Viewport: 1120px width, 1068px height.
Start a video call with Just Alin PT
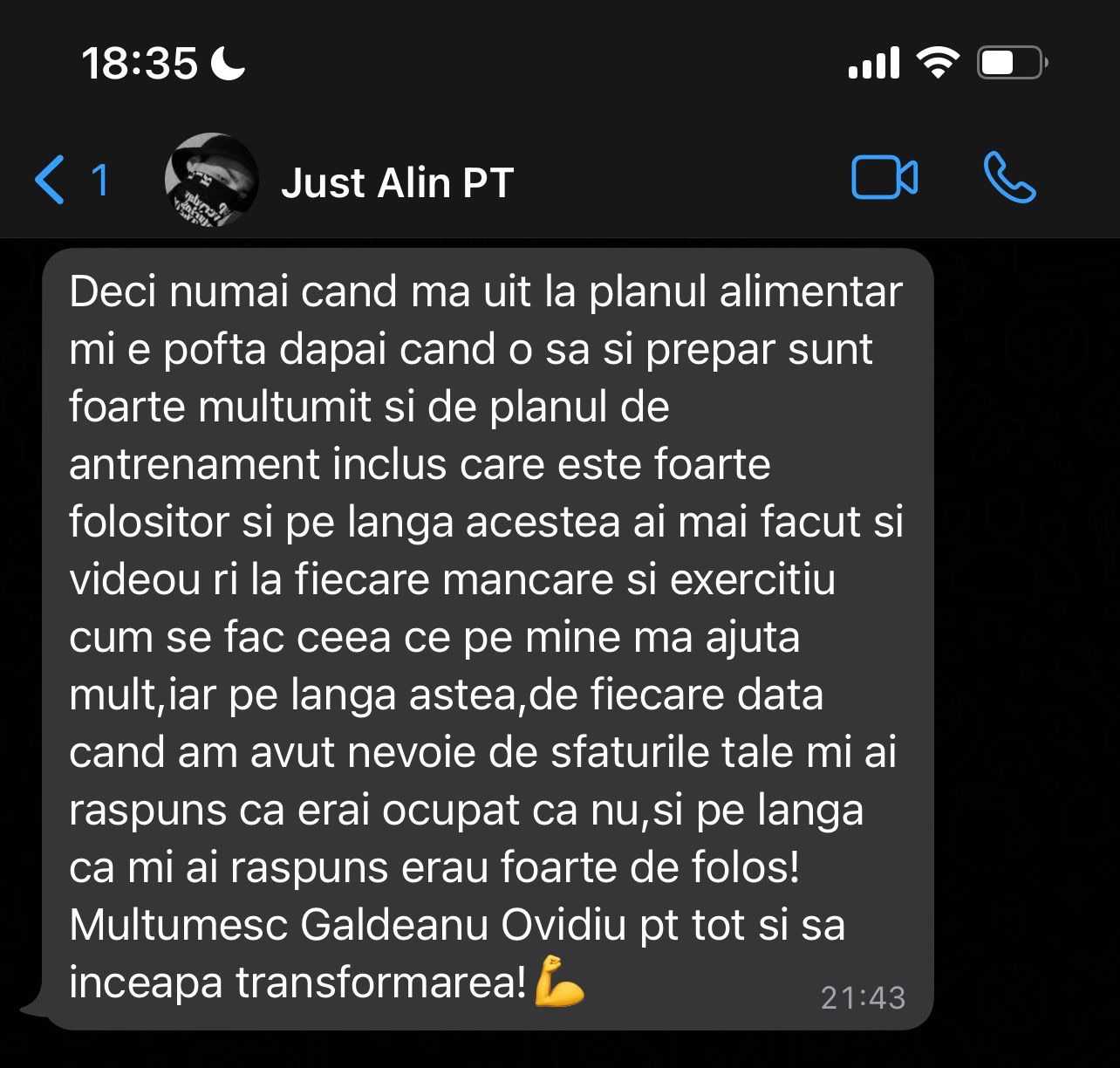click(884, 179)
